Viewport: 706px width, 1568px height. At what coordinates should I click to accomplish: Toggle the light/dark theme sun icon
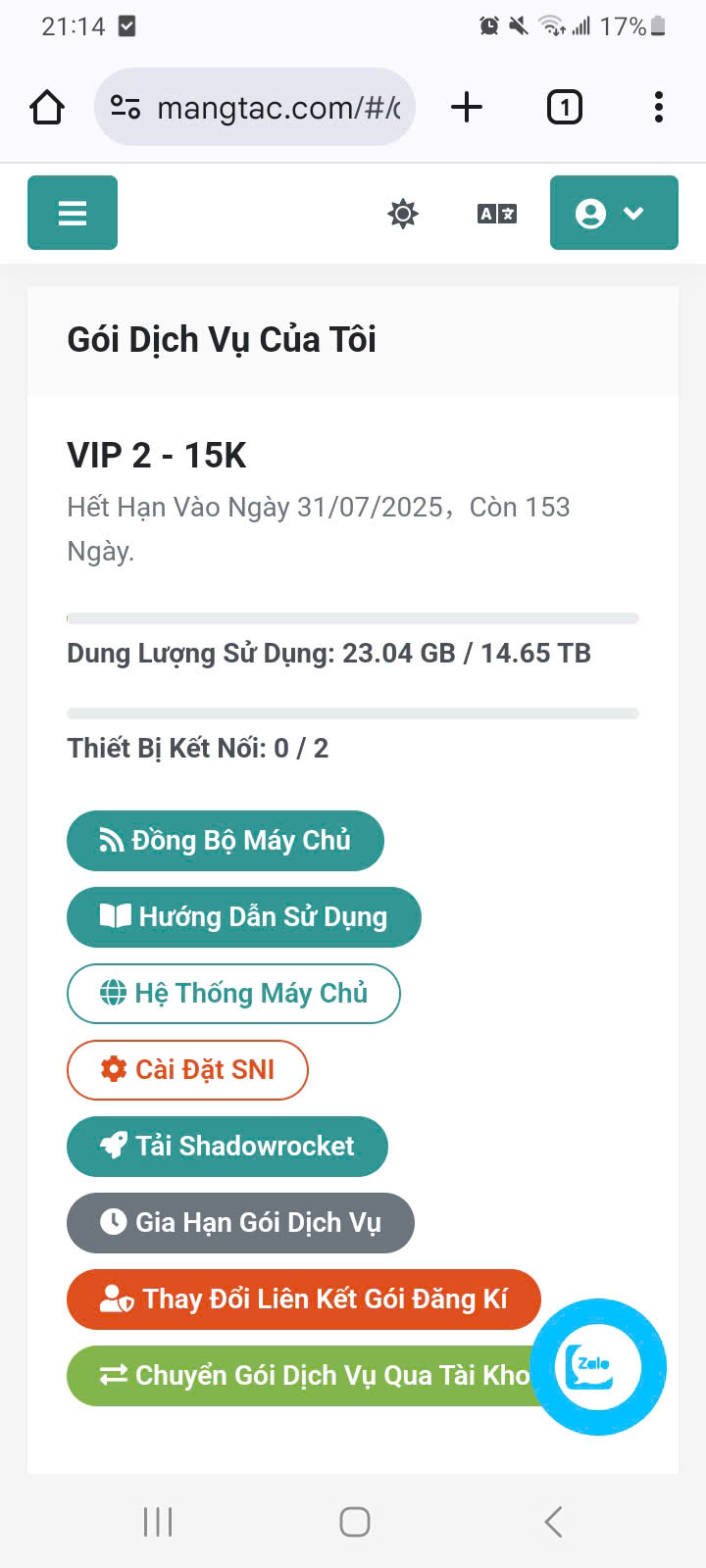pyautogui.click(x=403, y=214)
